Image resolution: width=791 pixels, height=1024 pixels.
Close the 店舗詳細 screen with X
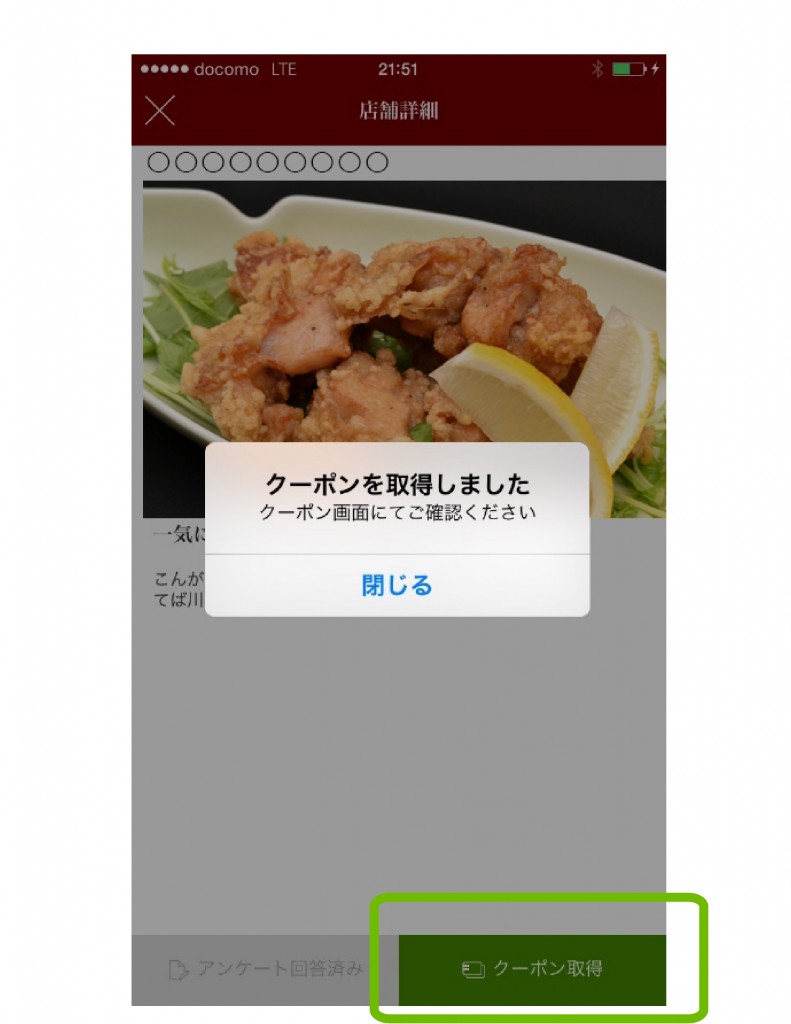tap(160, 111)
